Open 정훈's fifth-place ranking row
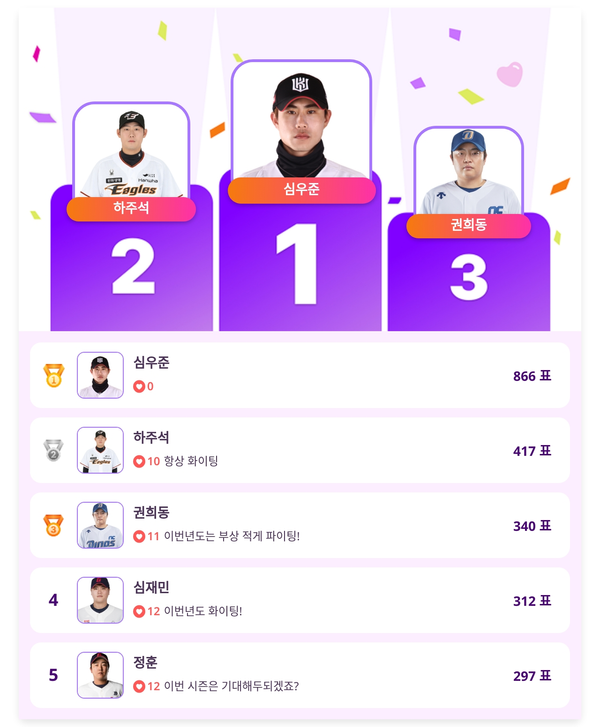 [300, 675]
